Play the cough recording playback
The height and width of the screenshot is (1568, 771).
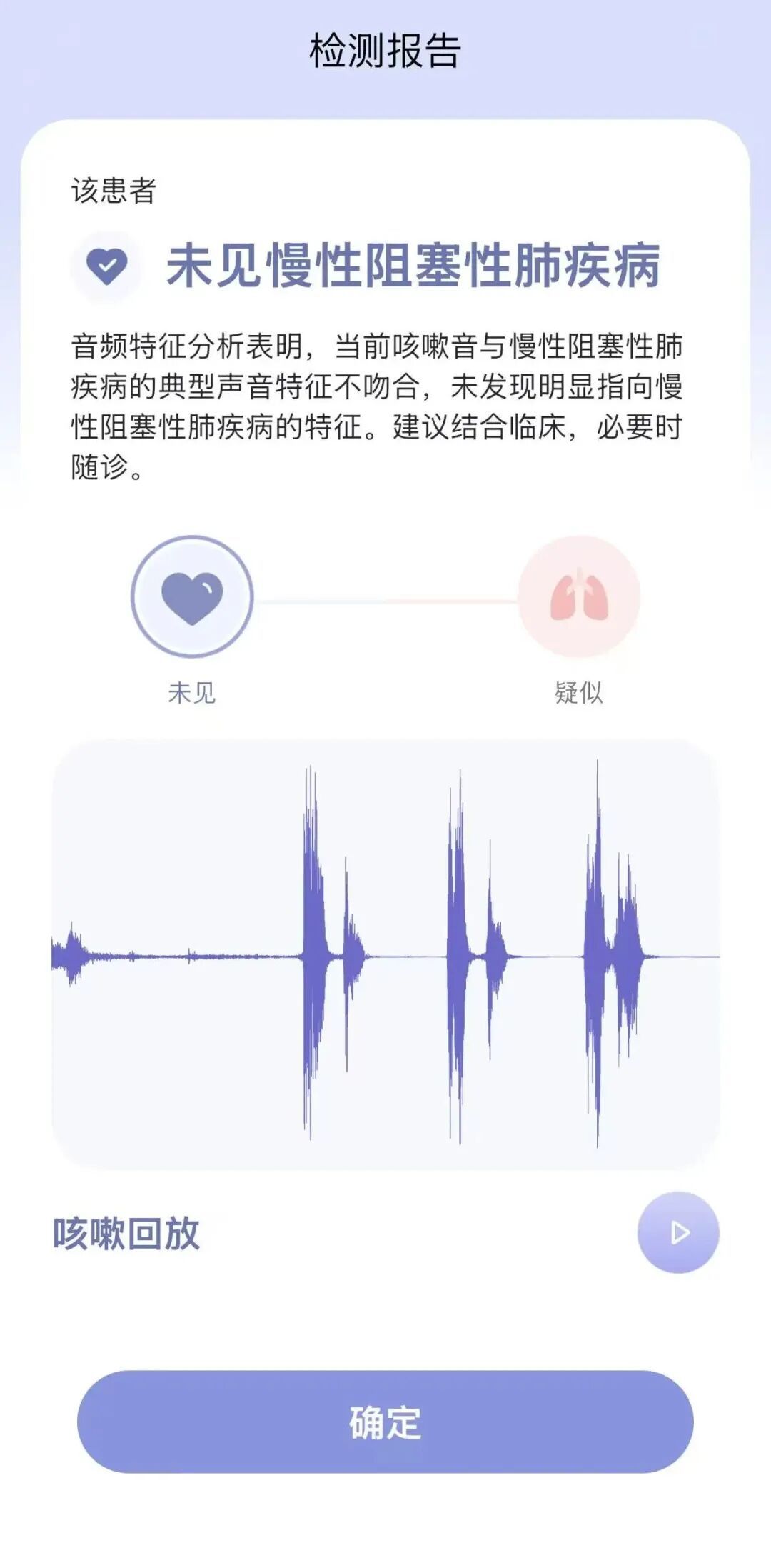click(677, 1232)
